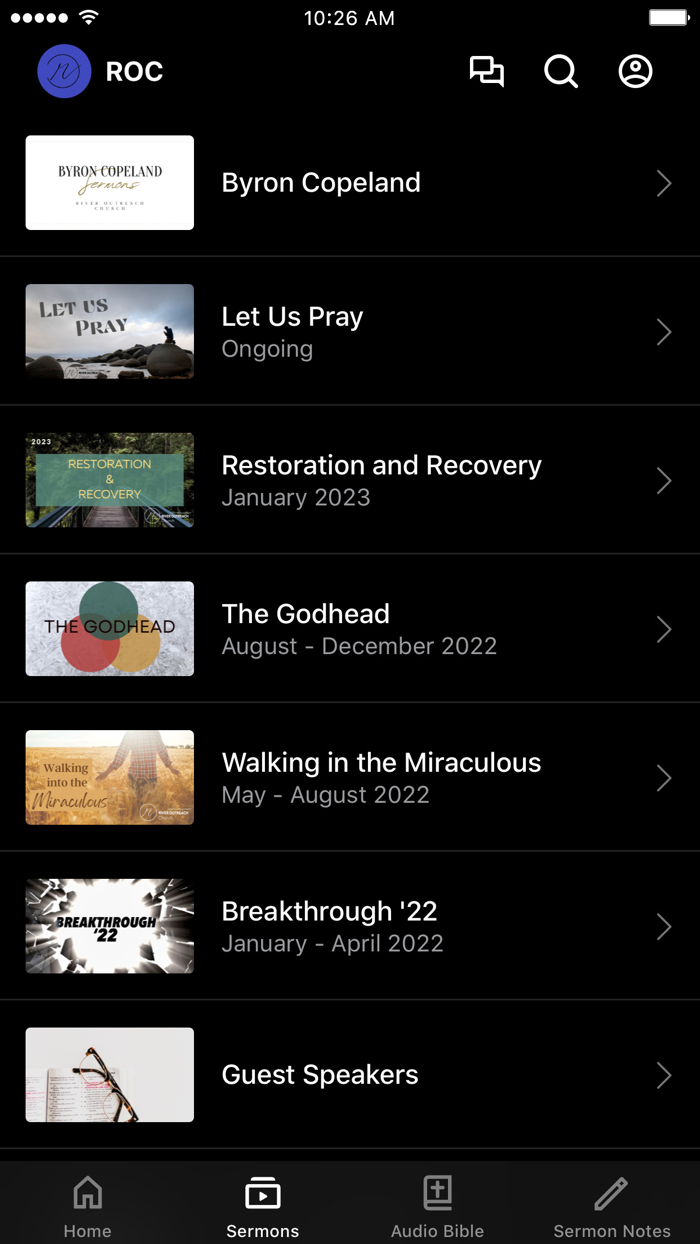Open Walking in the Miraculous series
The image size is (700, 1244).
pyautogui.click(x=350, y=778)
